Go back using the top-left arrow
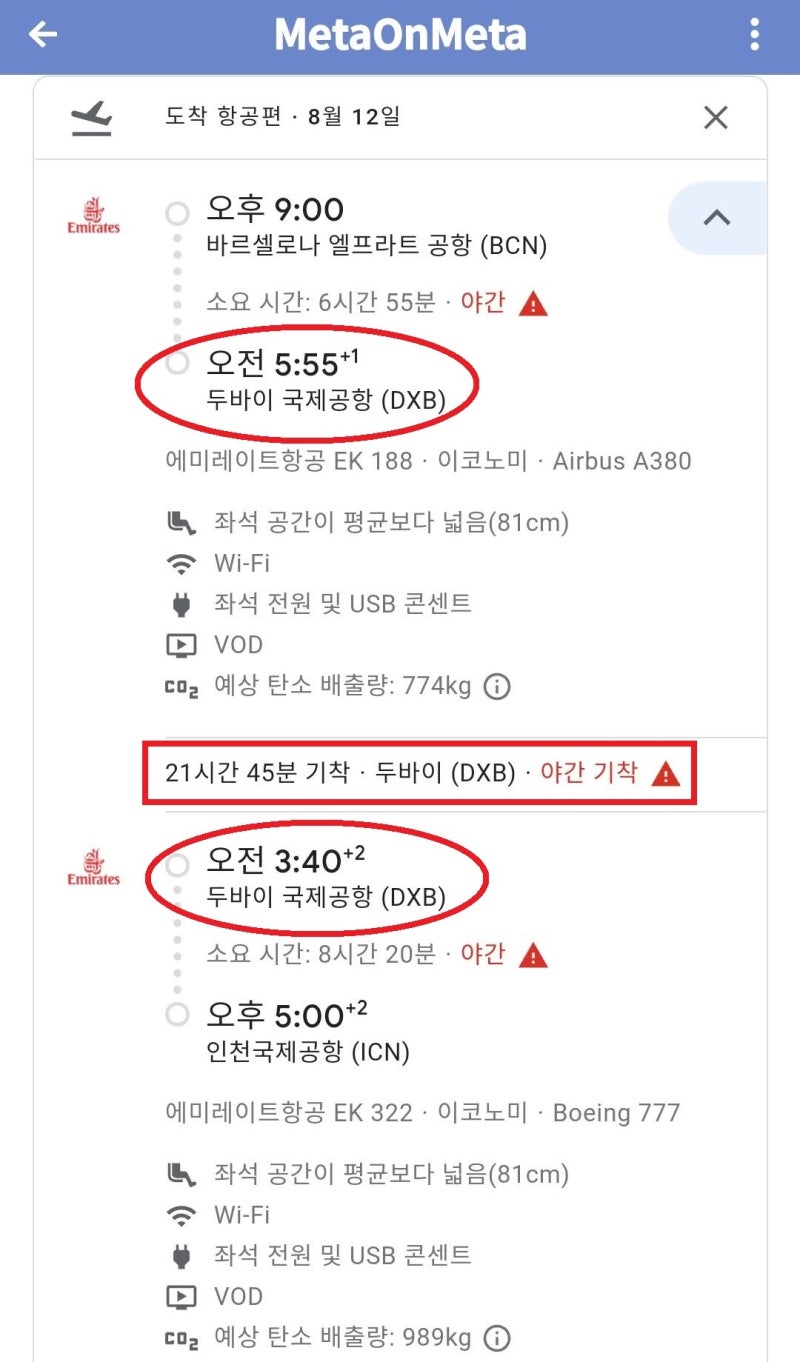 (x=43, y=35)
